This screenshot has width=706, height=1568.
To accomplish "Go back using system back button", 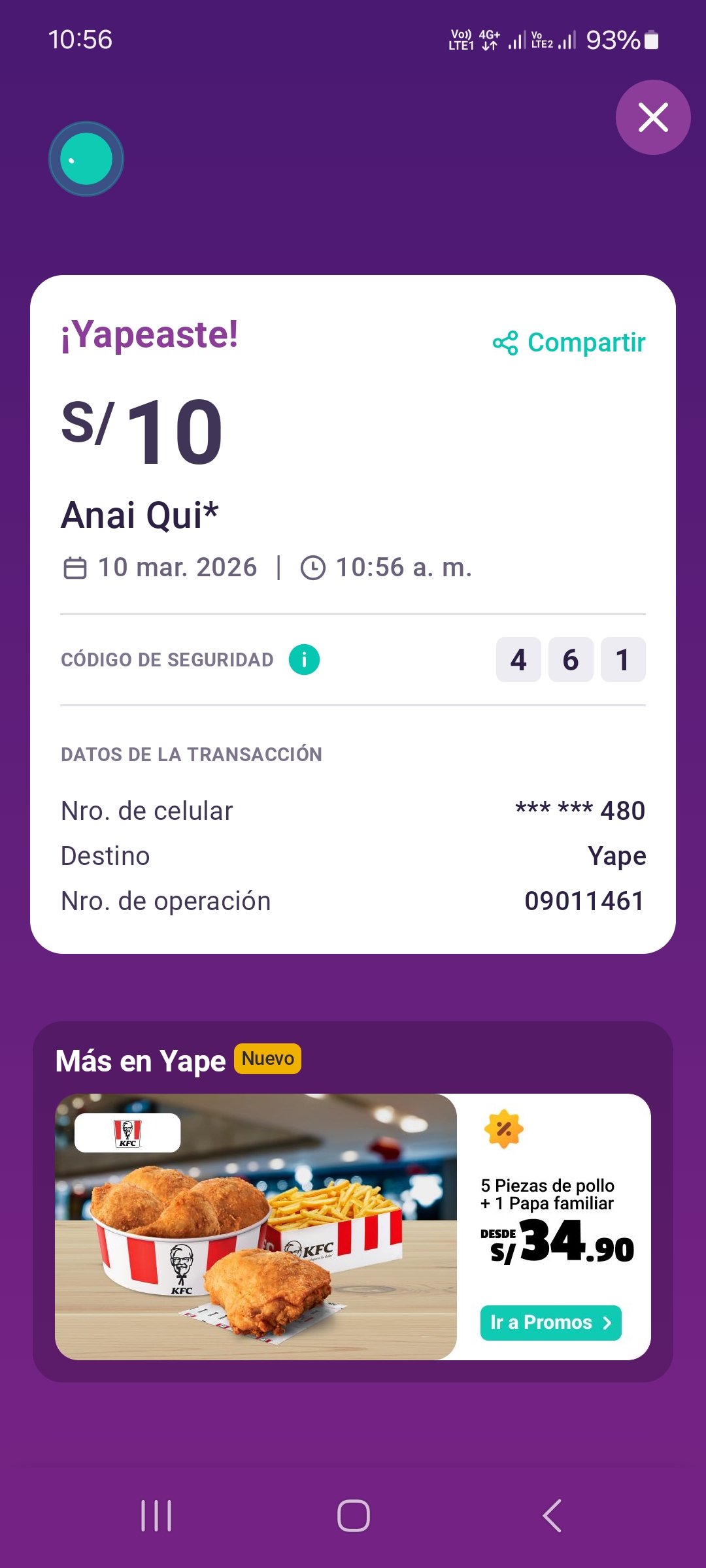I will pos(552,1515).
